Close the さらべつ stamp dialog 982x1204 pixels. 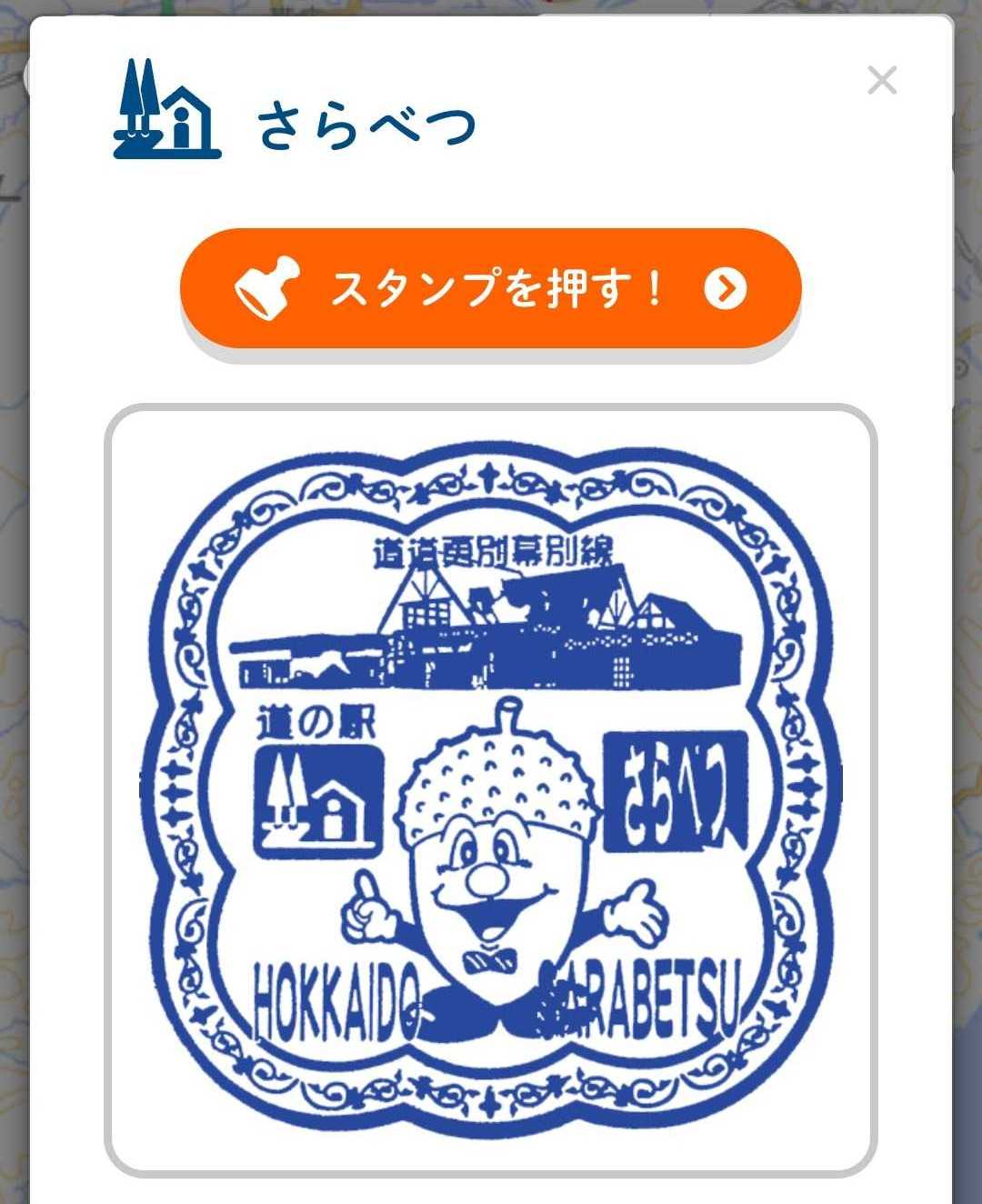tap(881, 81)
